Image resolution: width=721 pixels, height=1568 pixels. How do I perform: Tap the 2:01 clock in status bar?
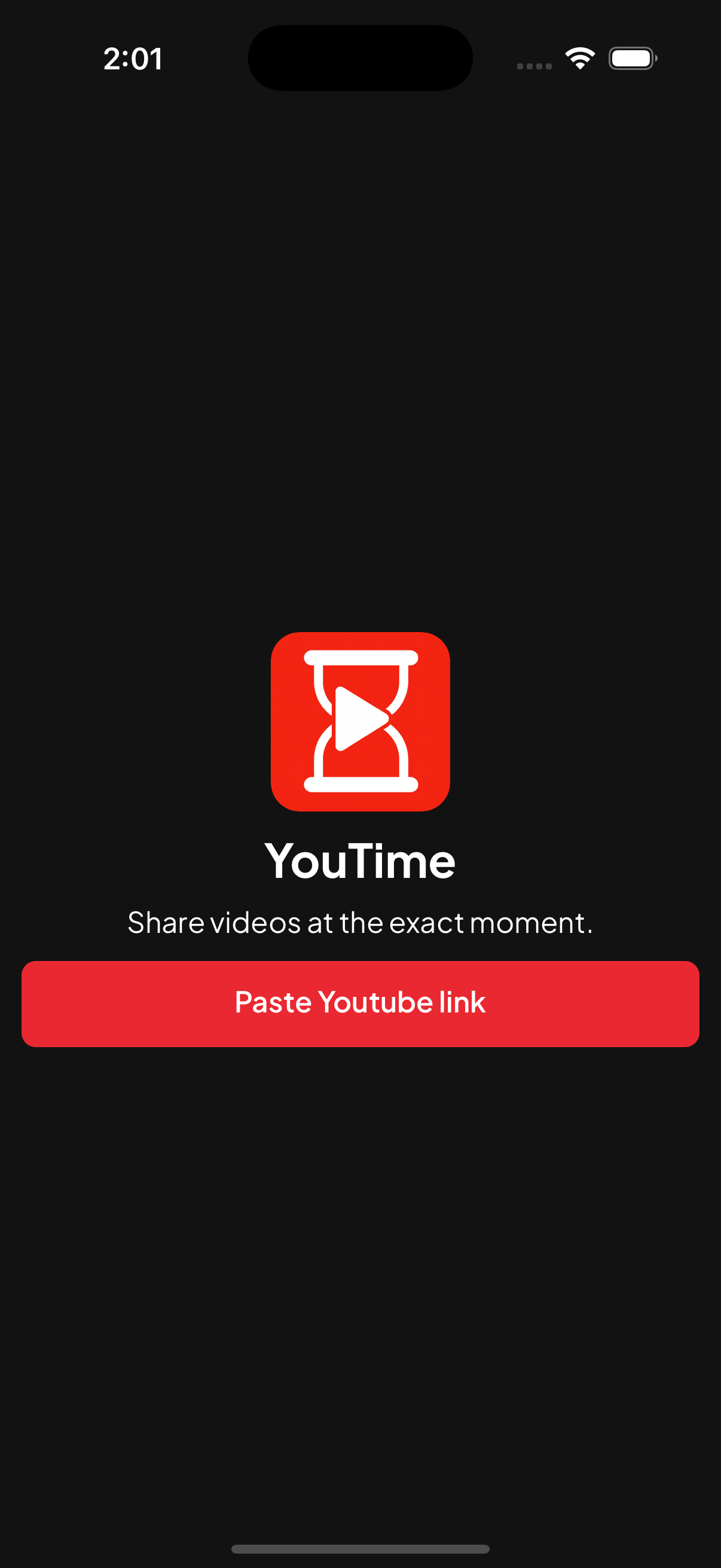(x=134, y=59)
